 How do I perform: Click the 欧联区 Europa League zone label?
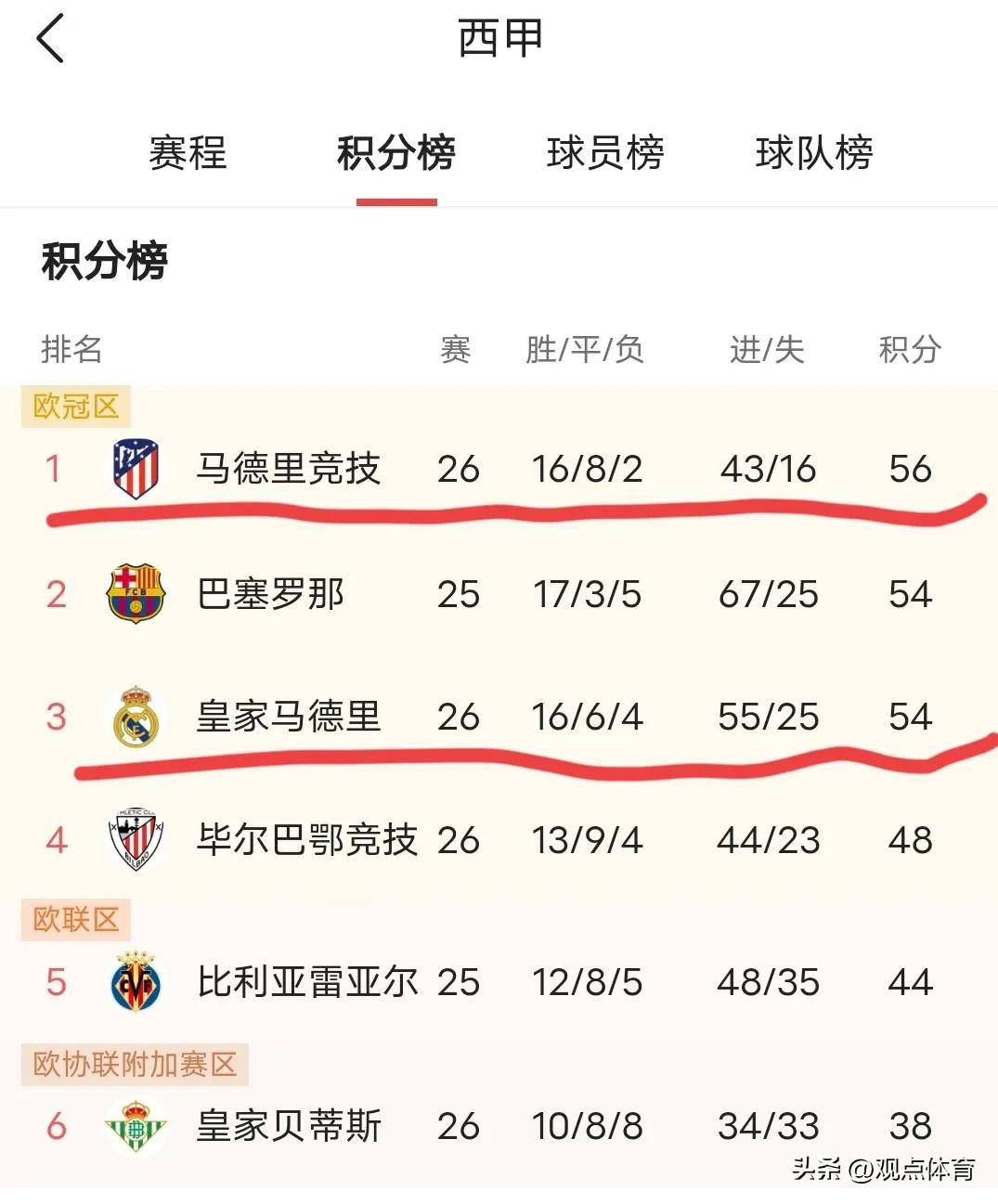74,919
